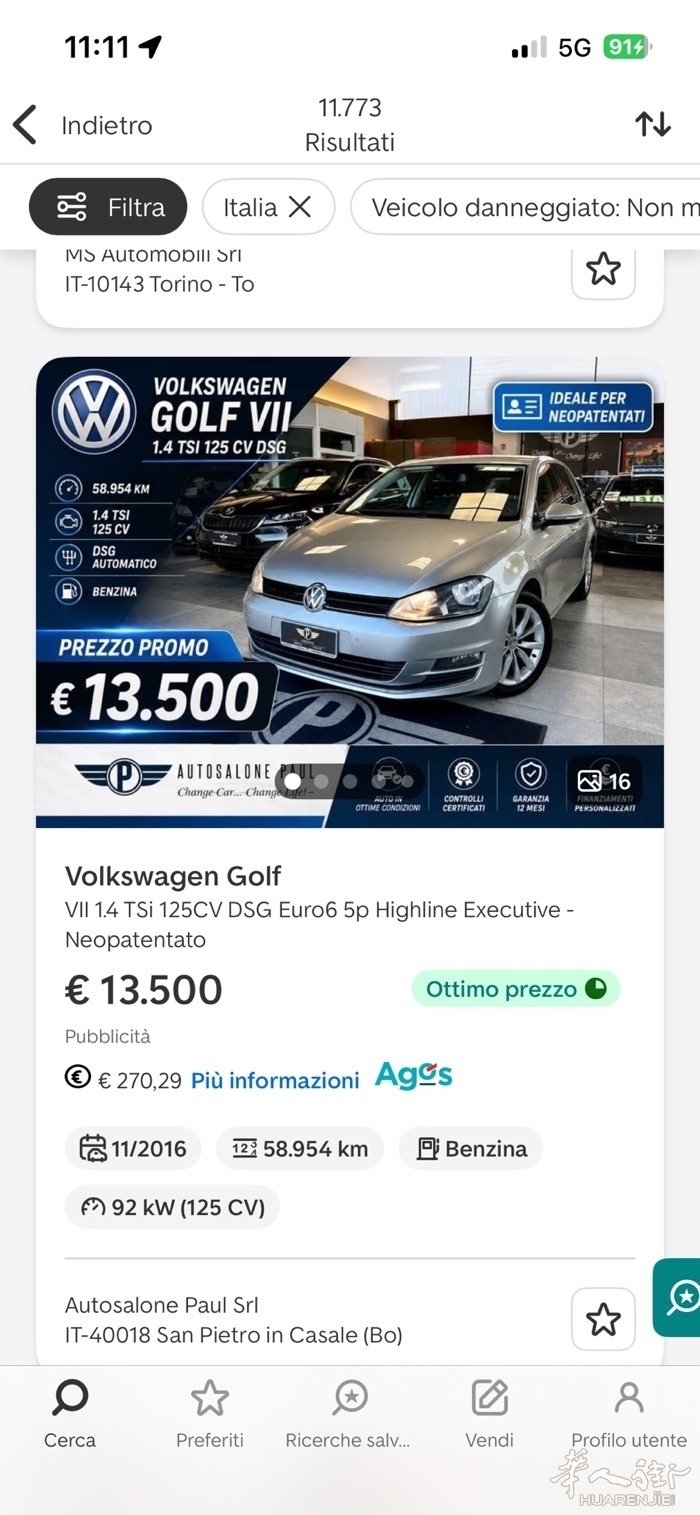700x1515 pixels.
Task: Switch to the Preferiti tab
Action: tap(210, 1414)
